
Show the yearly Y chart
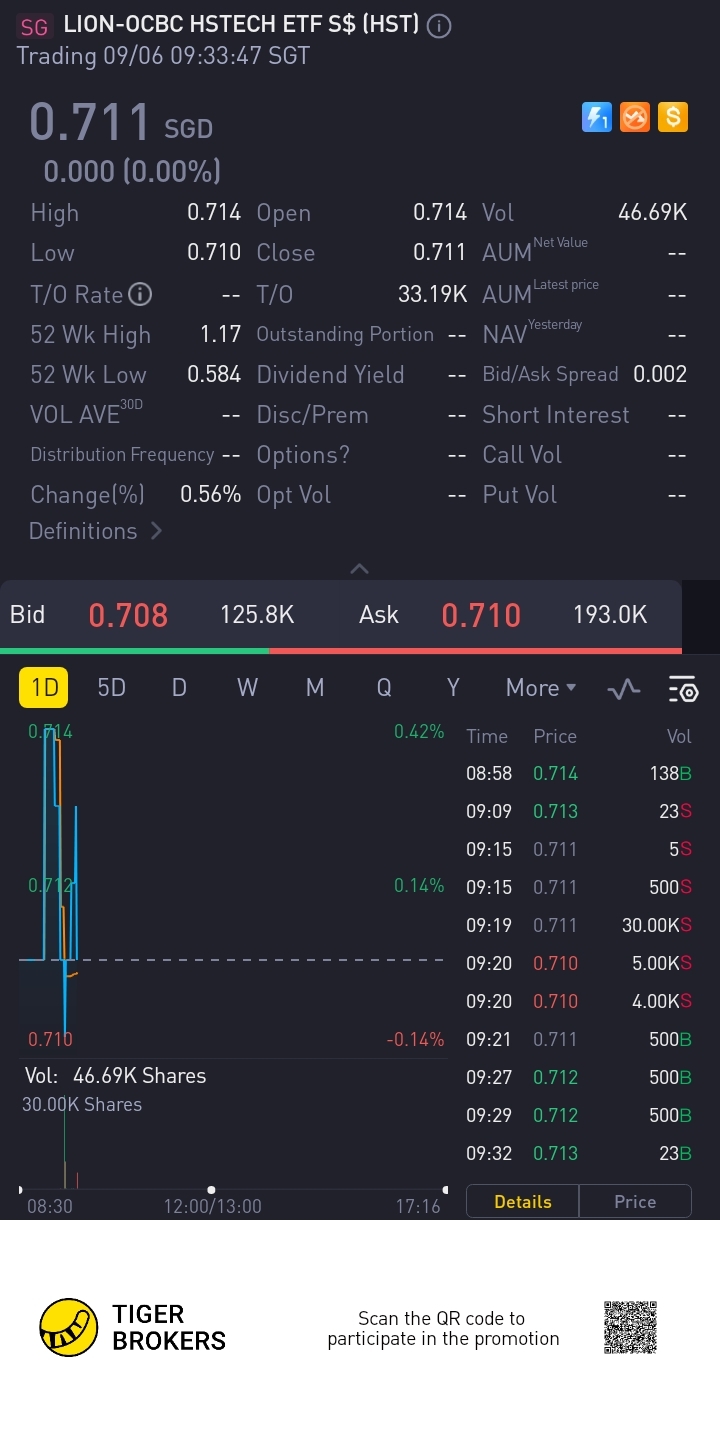pos(453,688)
